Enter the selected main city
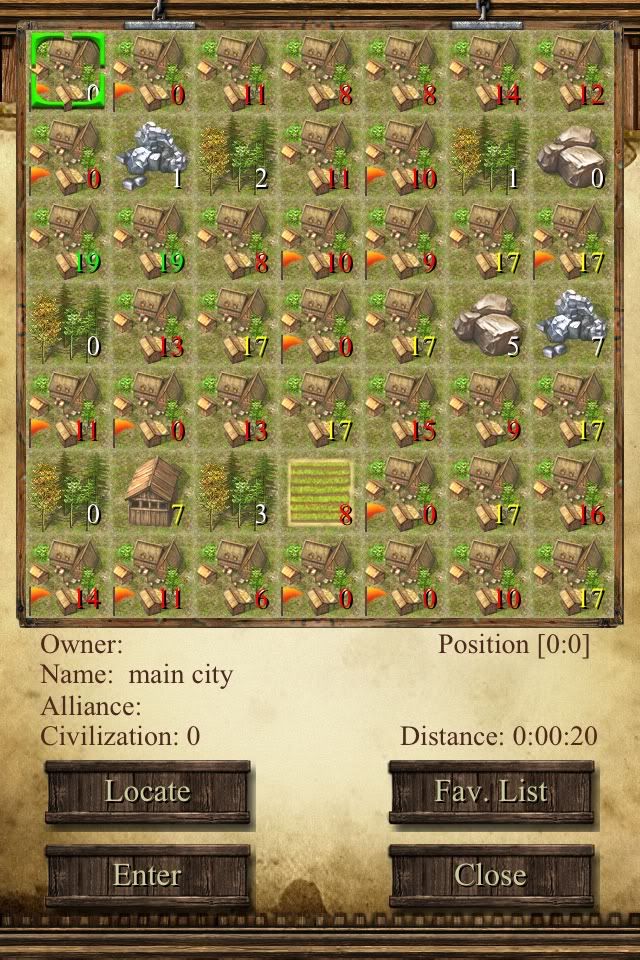640x960 pixels. (x=147, y=876)
